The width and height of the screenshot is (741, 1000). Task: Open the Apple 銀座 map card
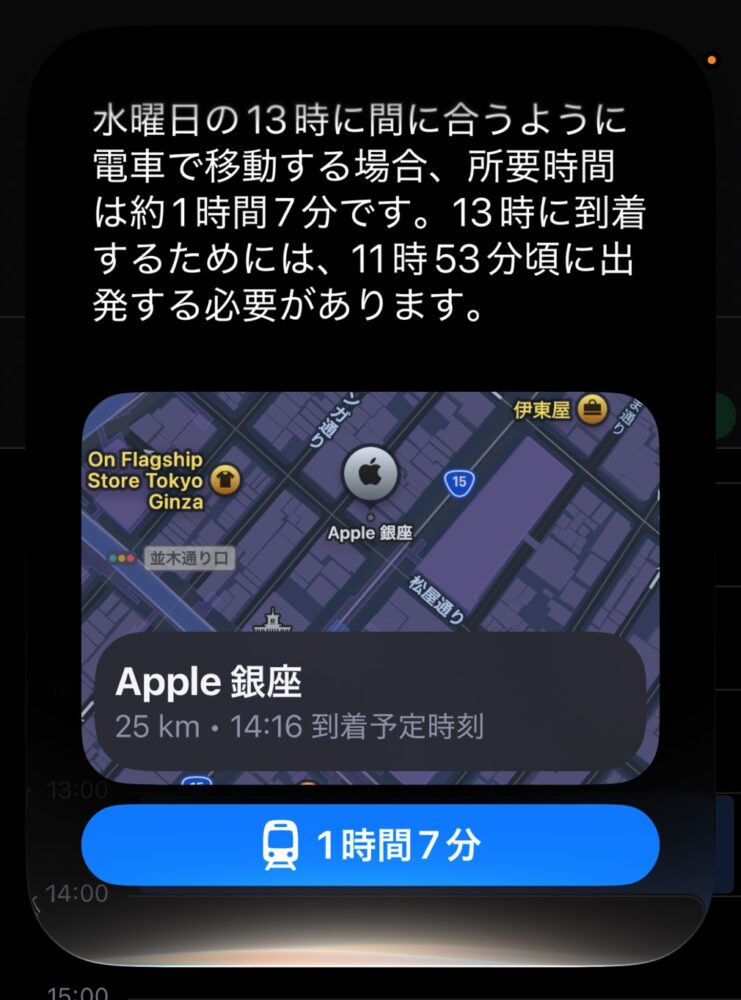(x=370, y=587)
